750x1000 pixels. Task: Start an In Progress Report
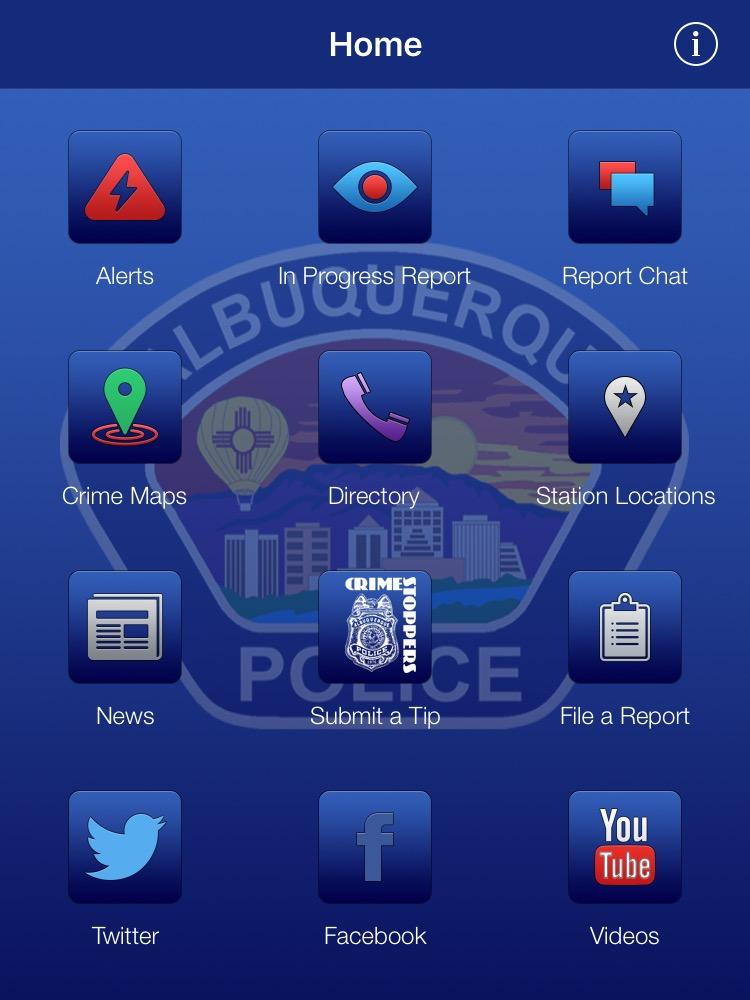[375, 187]
